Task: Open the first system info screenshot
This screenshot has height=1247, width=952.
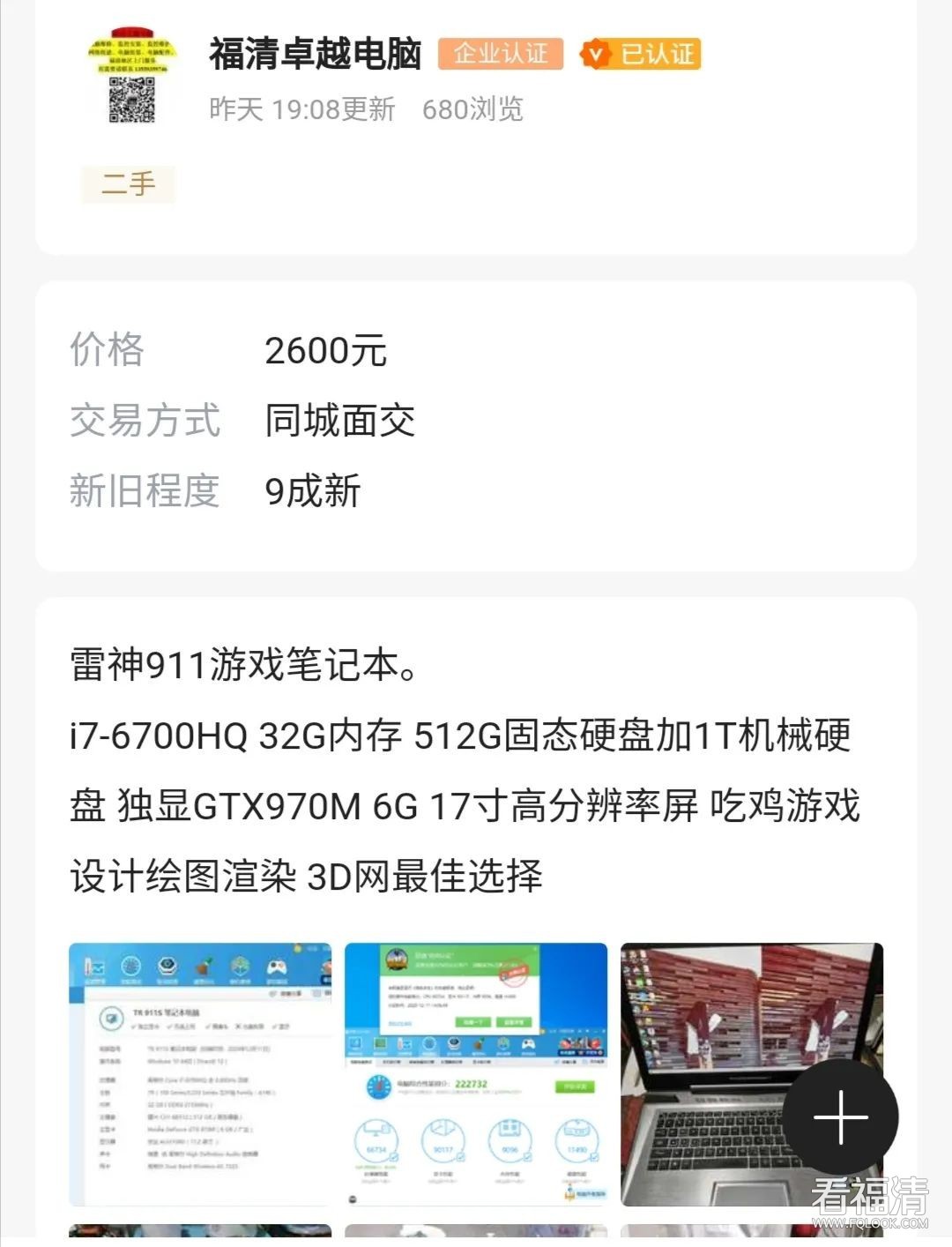Action: 200,1073
